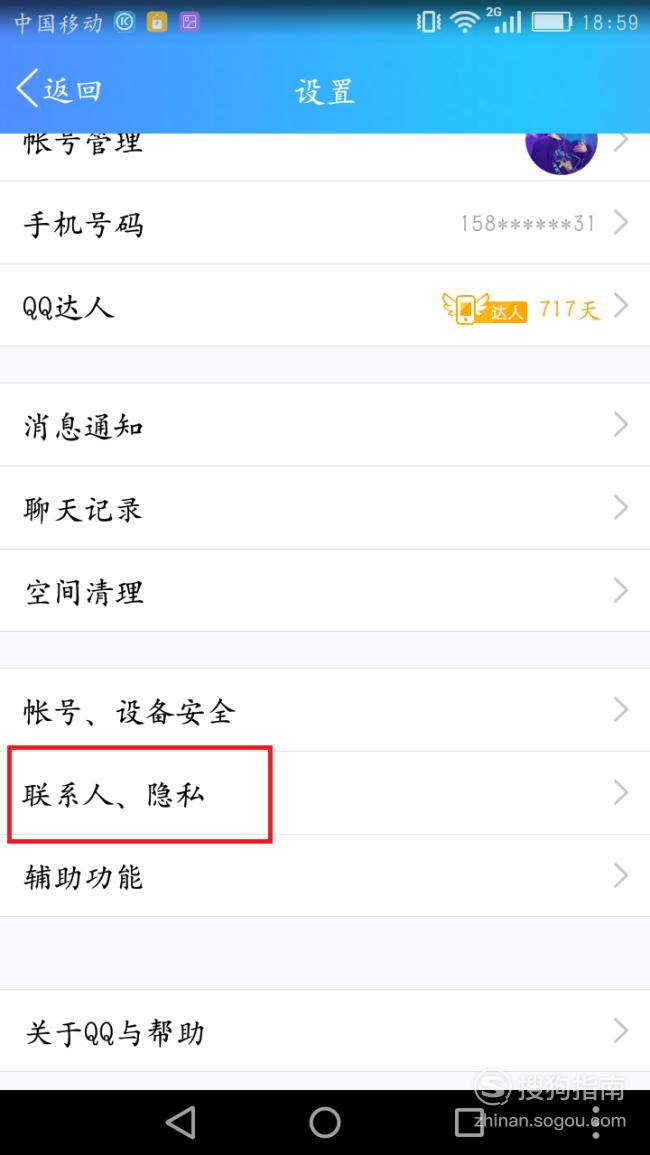Open 关于QQ与帮助
The height and width of the screenshot is (1155, 650).
(x=325, y=1031)
